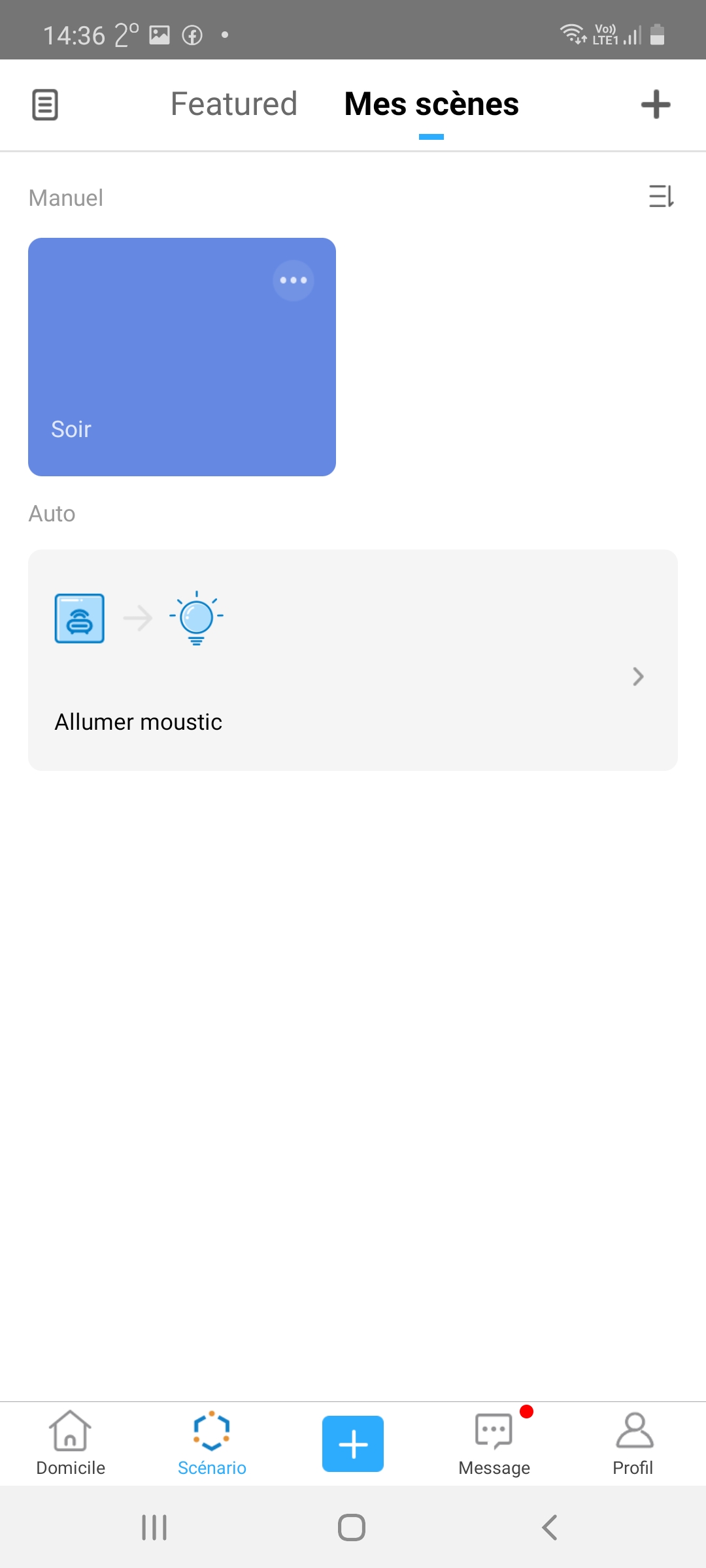The width and height of the screenshot is (706, 1568).
Task: Switch to the Featured tab
Action: [234, 104]
